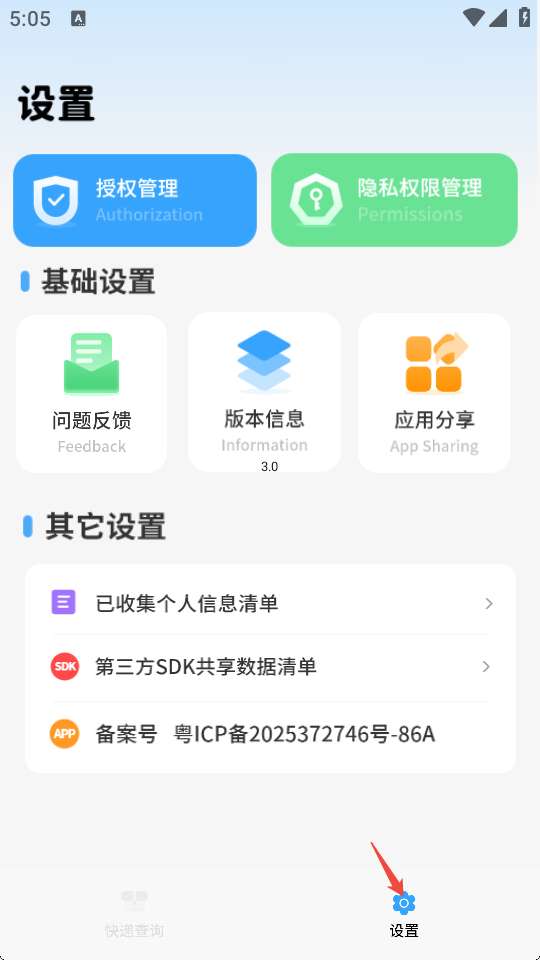Switch to the 快递查询 tab
540x960 pixels.
coord(135,913)
